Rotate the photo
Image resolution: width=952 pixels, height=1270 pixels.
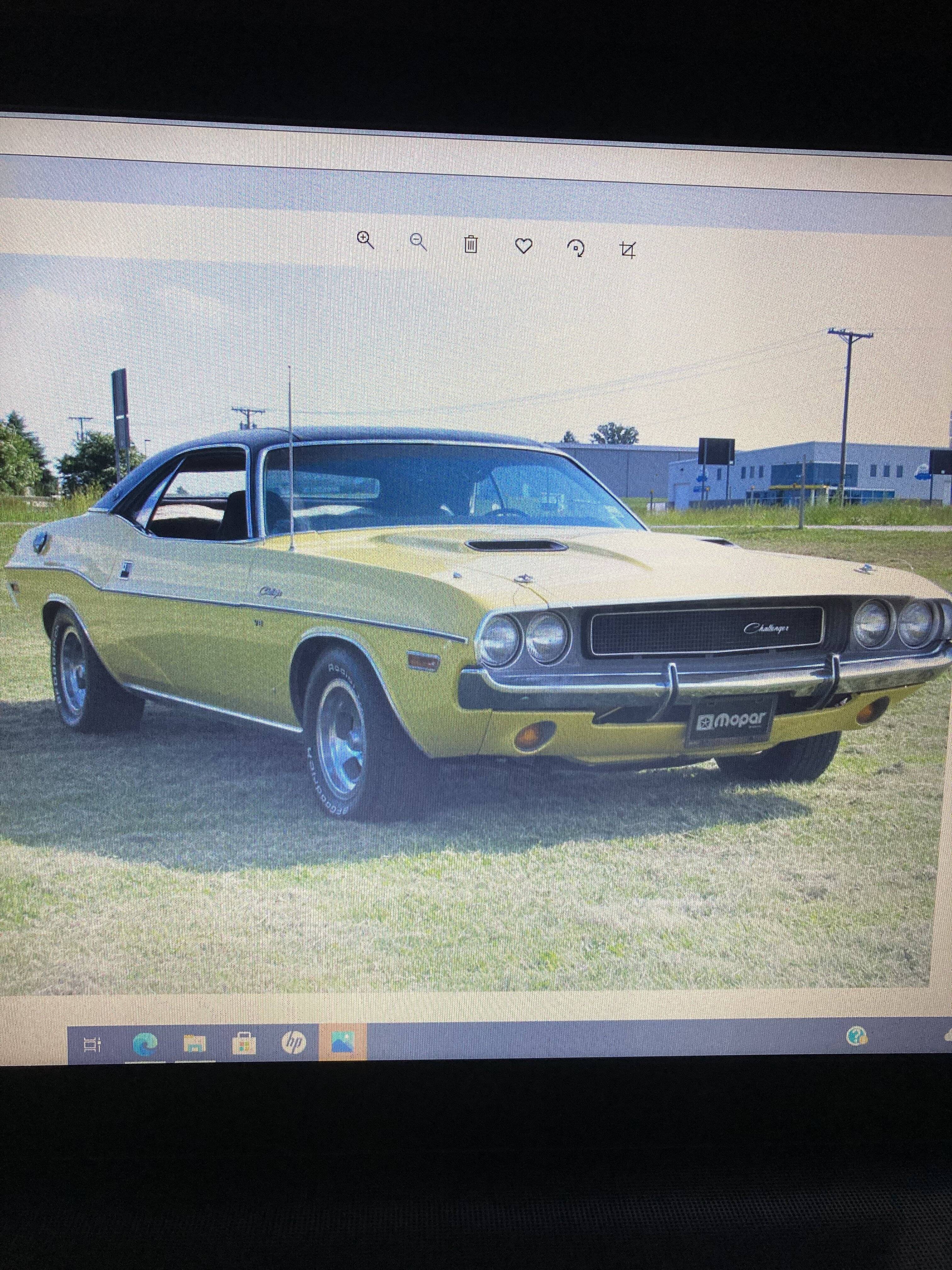(576, 248)
